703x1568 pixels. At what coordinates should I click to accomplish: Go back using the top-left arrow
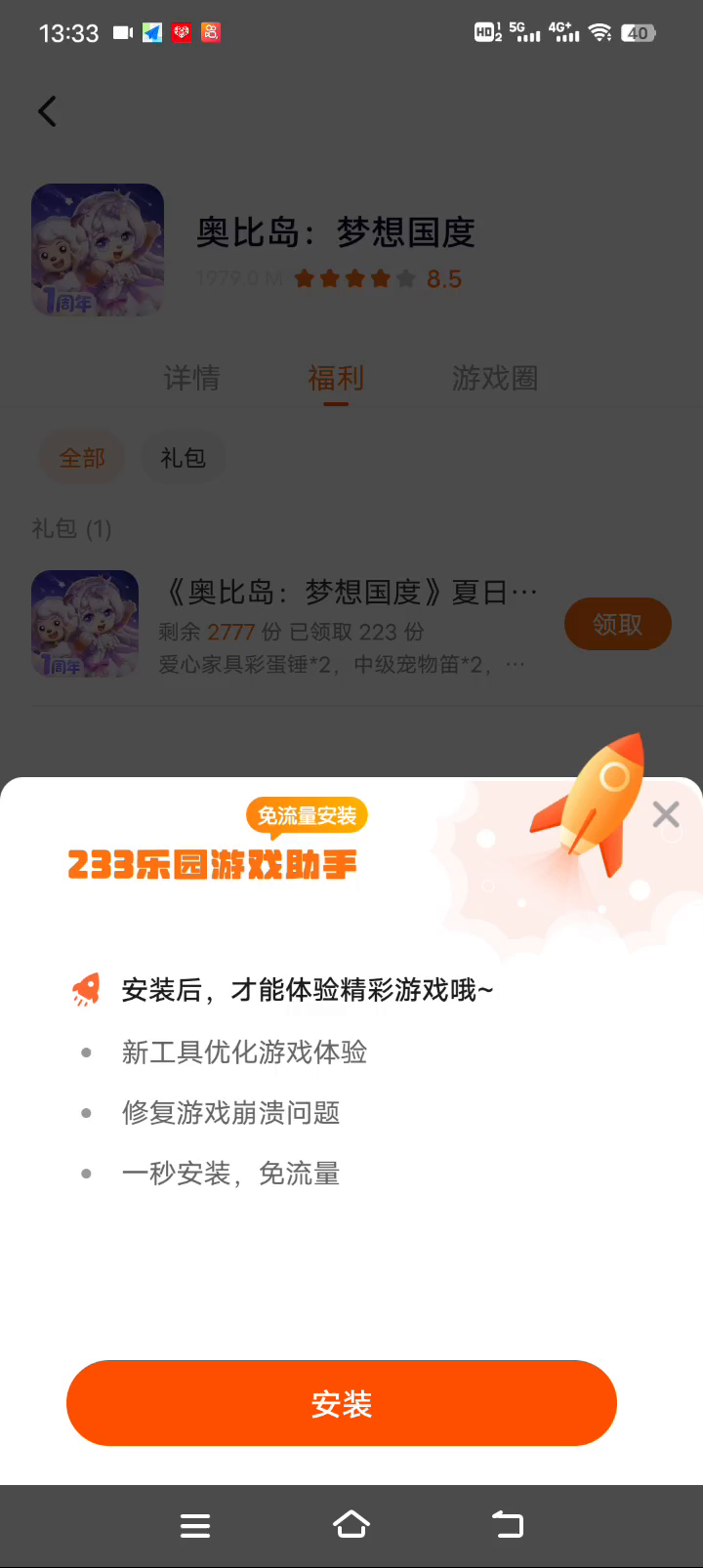[48, 111]
